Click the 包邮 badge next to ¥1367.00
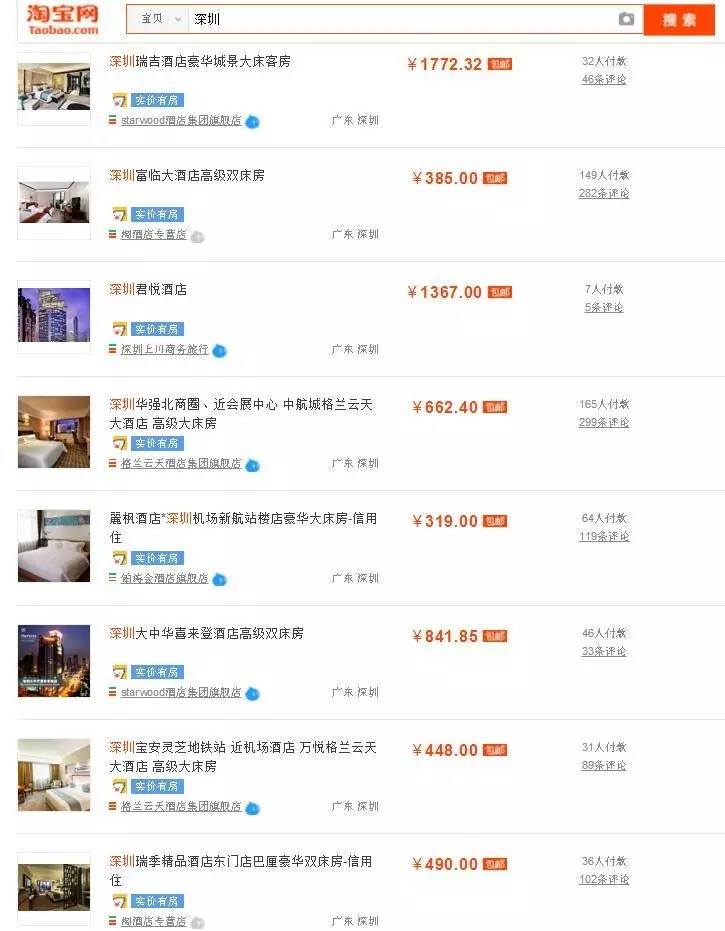 click(497, 292)
